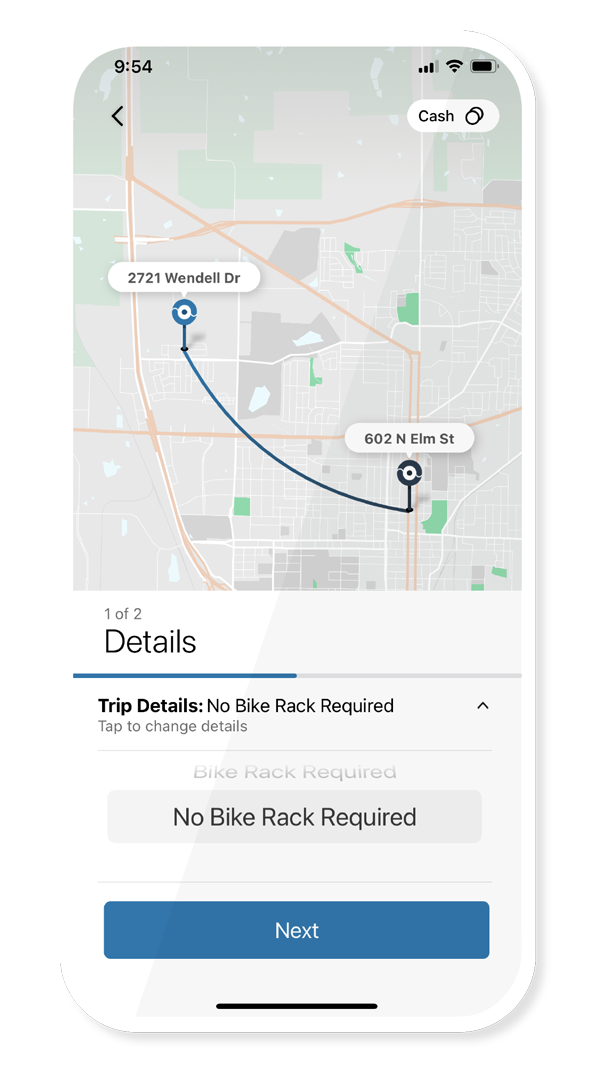The image size is (600, 1071).
Task: Tap Next to continue booking
Action: [296, 930]
